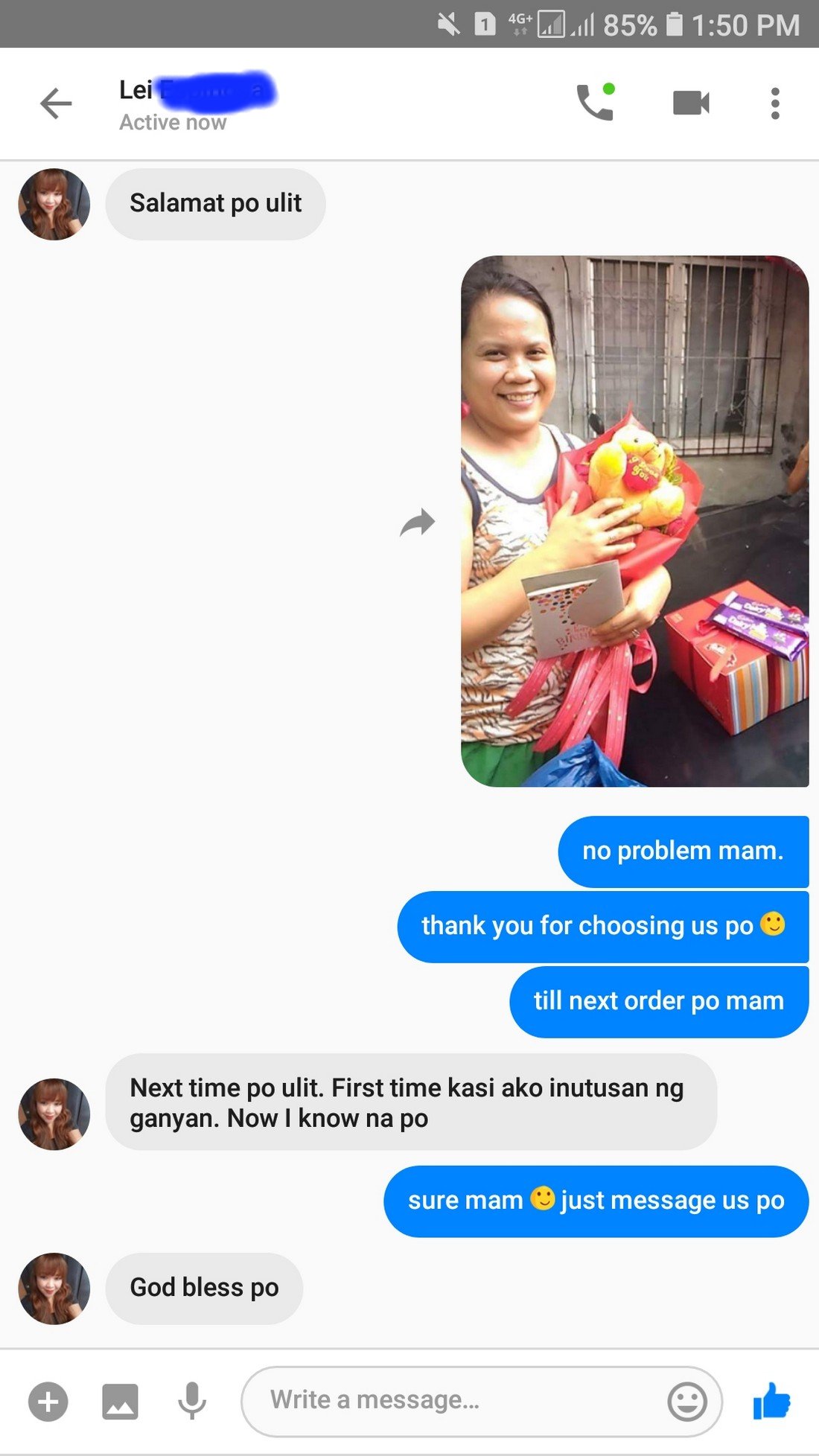Open the three-dot overflow menu
Screen dimensions: 819x1456
click(x=775, y=103)
